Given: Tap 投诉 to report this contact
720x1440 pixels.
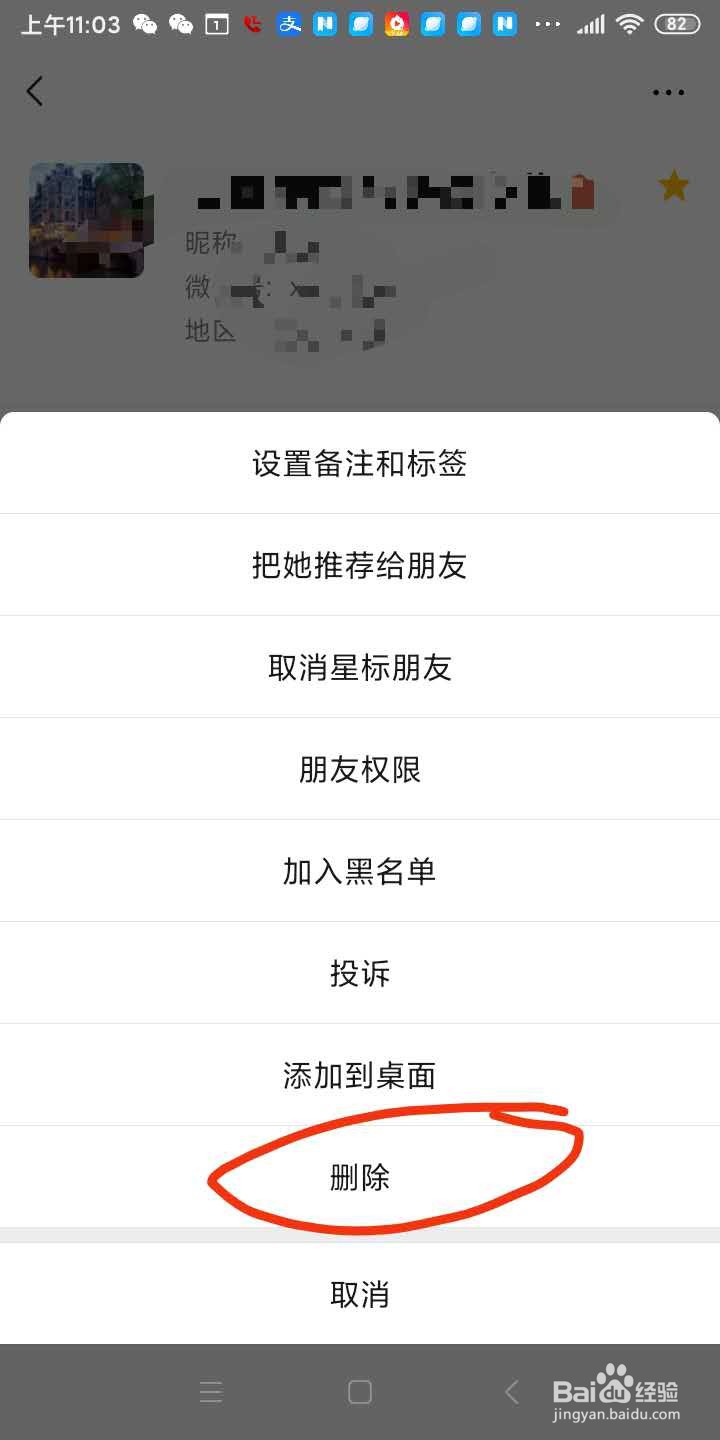Looking at the screenshot, I should click(360, 973).
